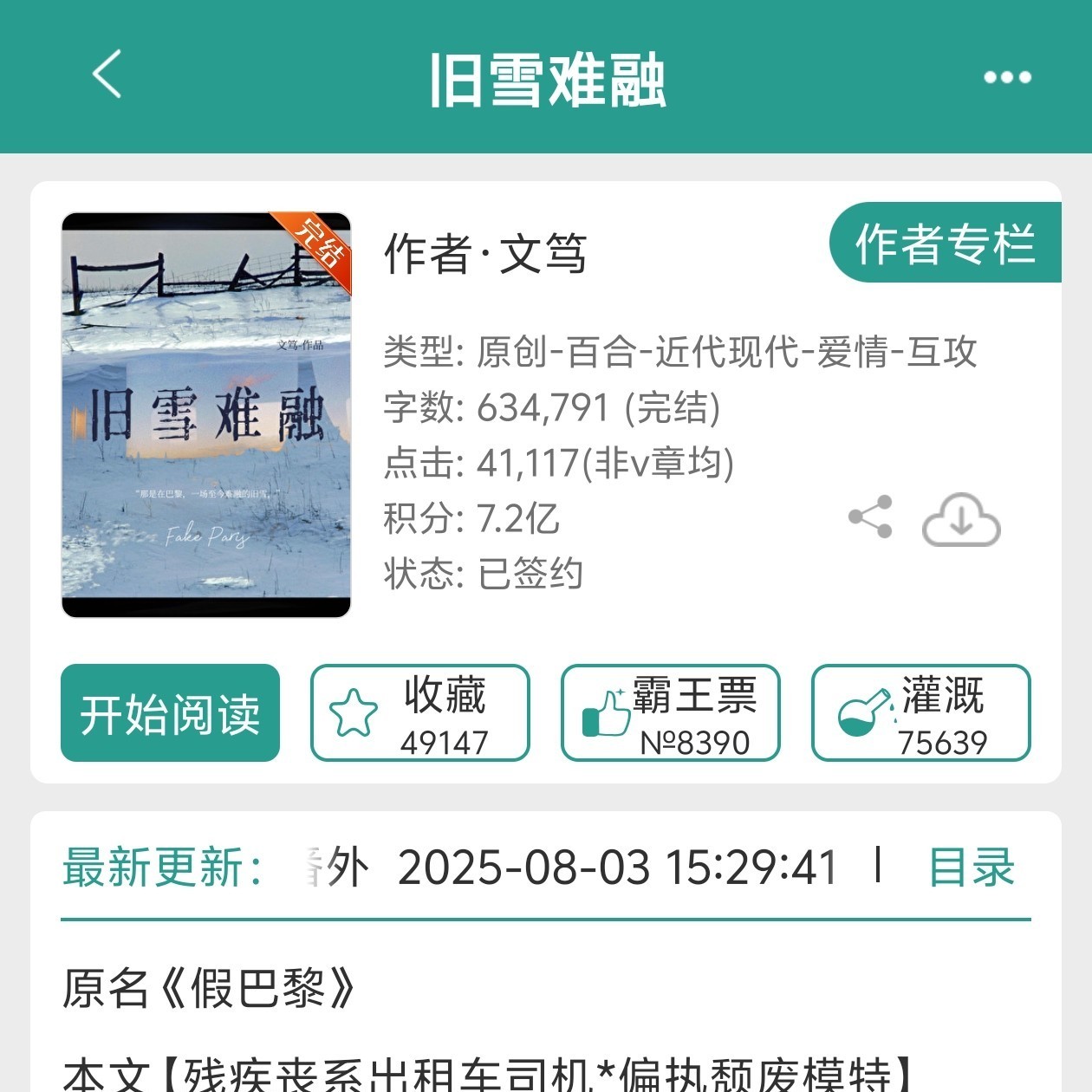The height and width of the screenshot is (1092, 1092).
Task: Add the novel to 收藏
Action: pyautogui.click(x=420, y=713)
